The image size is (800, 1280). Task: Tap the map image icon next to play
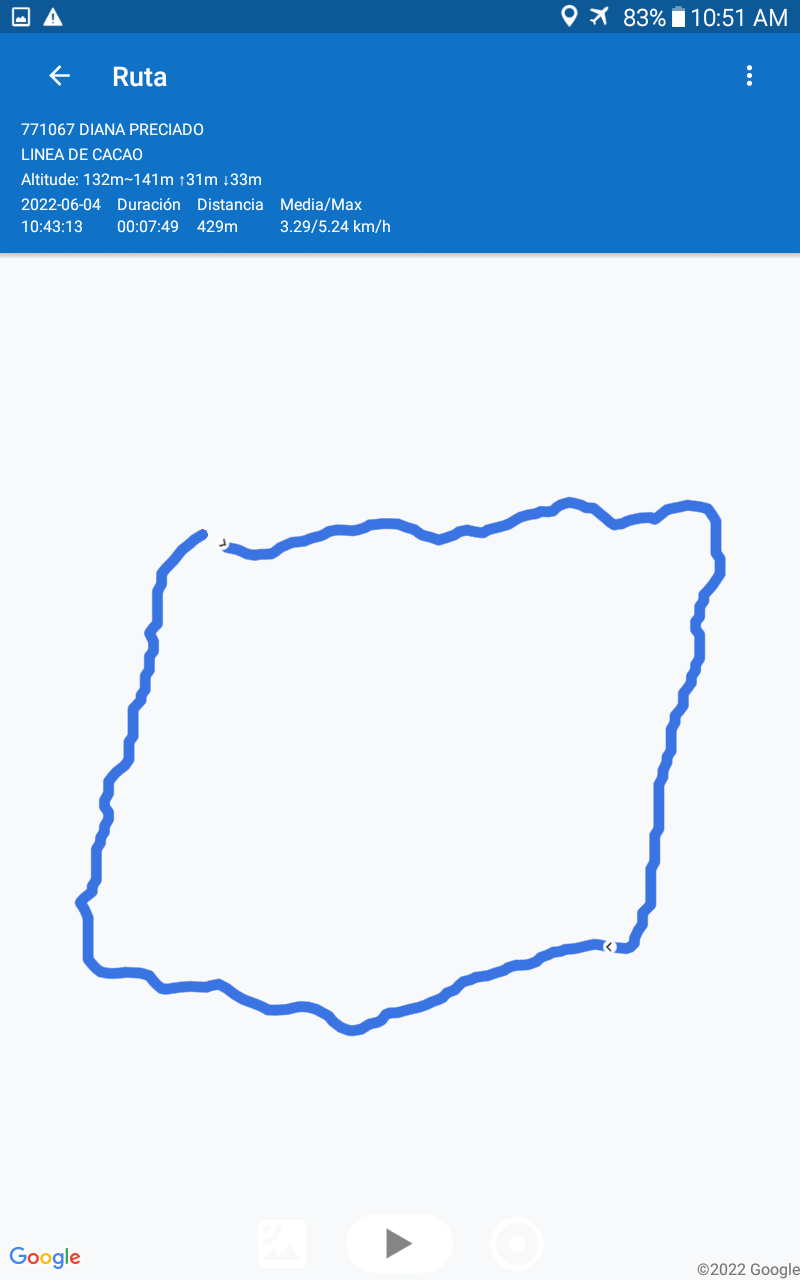tap(282, 1243)
